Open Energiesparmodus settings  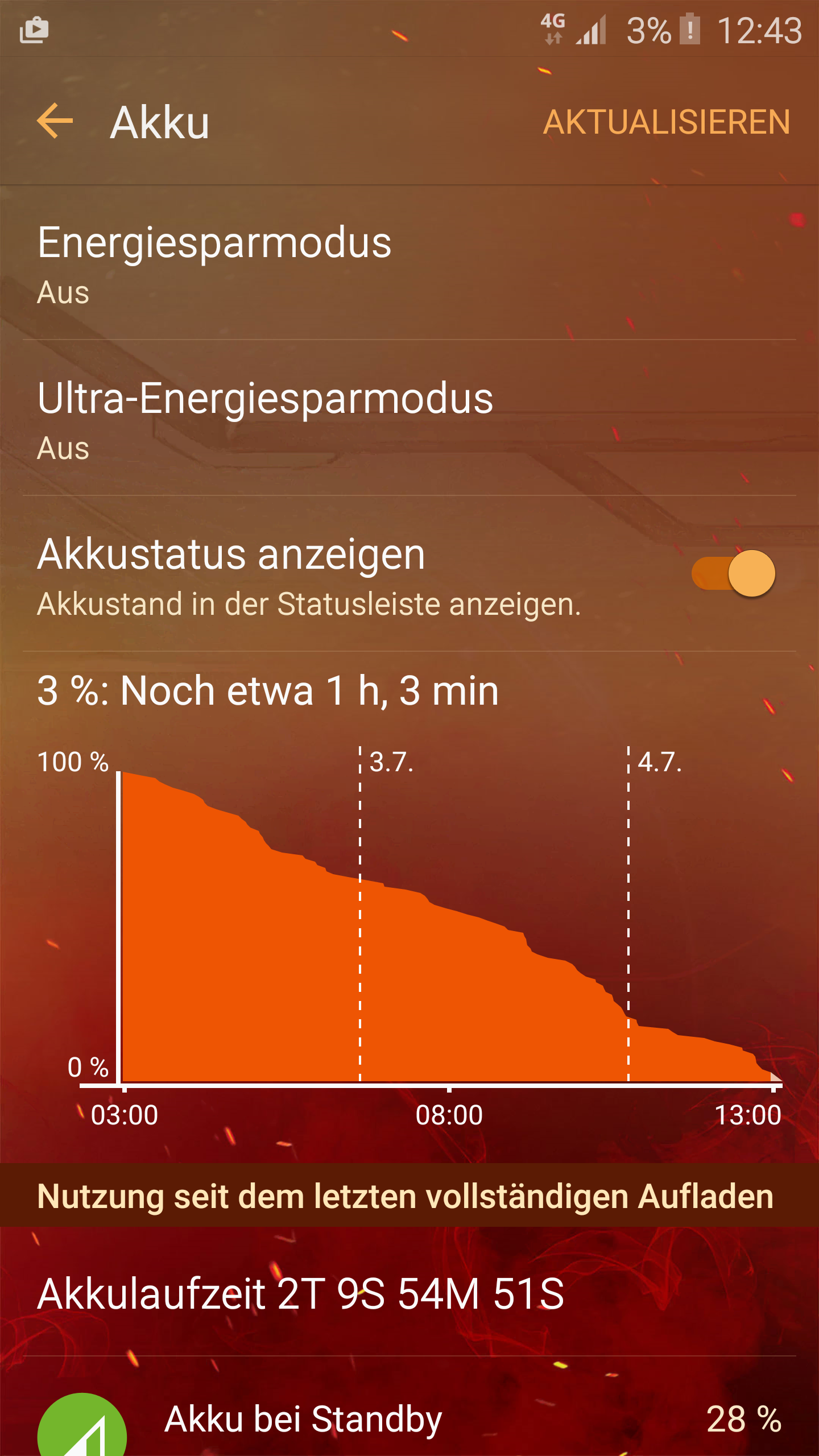click(409, 263)
